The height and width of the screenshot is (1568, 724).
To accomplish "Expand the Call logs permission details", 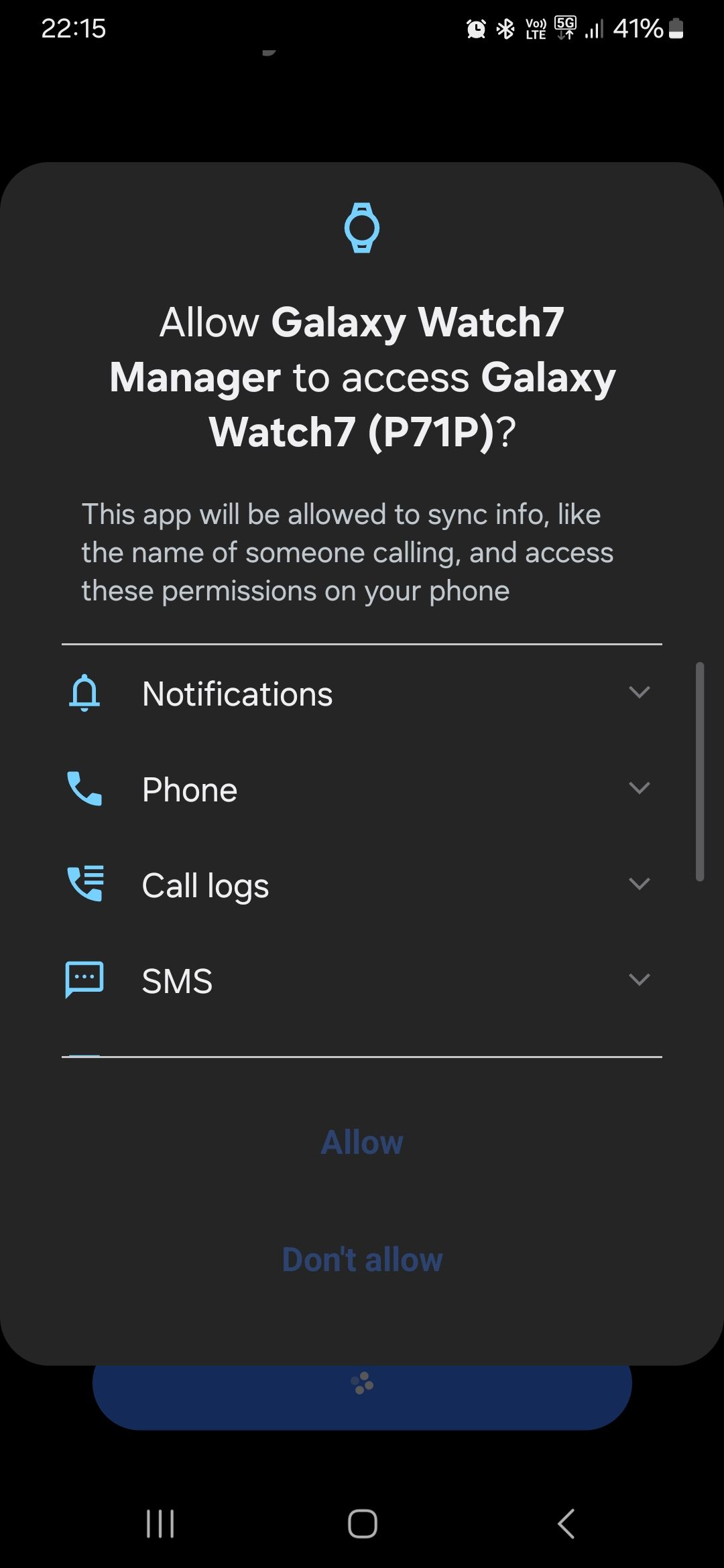I will pos(640,884).
